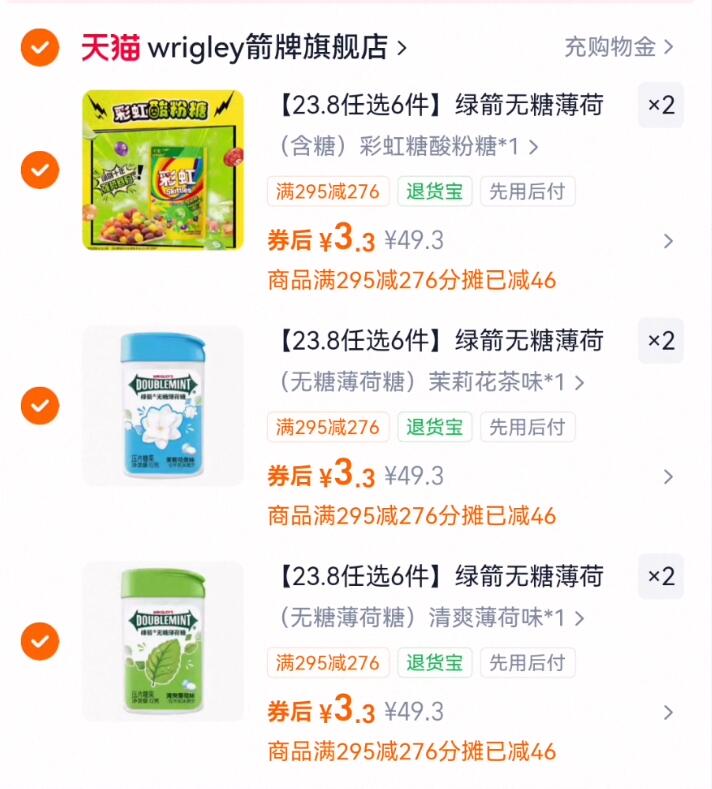Expand price details for 彩虹糖酸粉糖
The height and width of the screenshot is (789, 712).
tap(668, 241)
